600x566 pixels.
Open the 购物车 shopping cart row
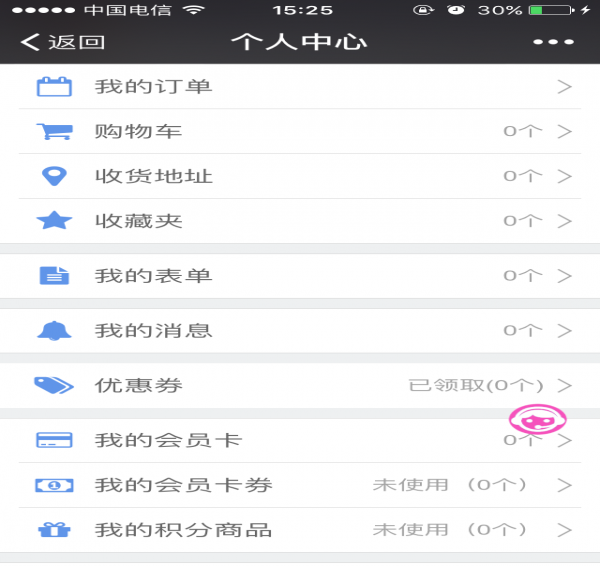300,132
